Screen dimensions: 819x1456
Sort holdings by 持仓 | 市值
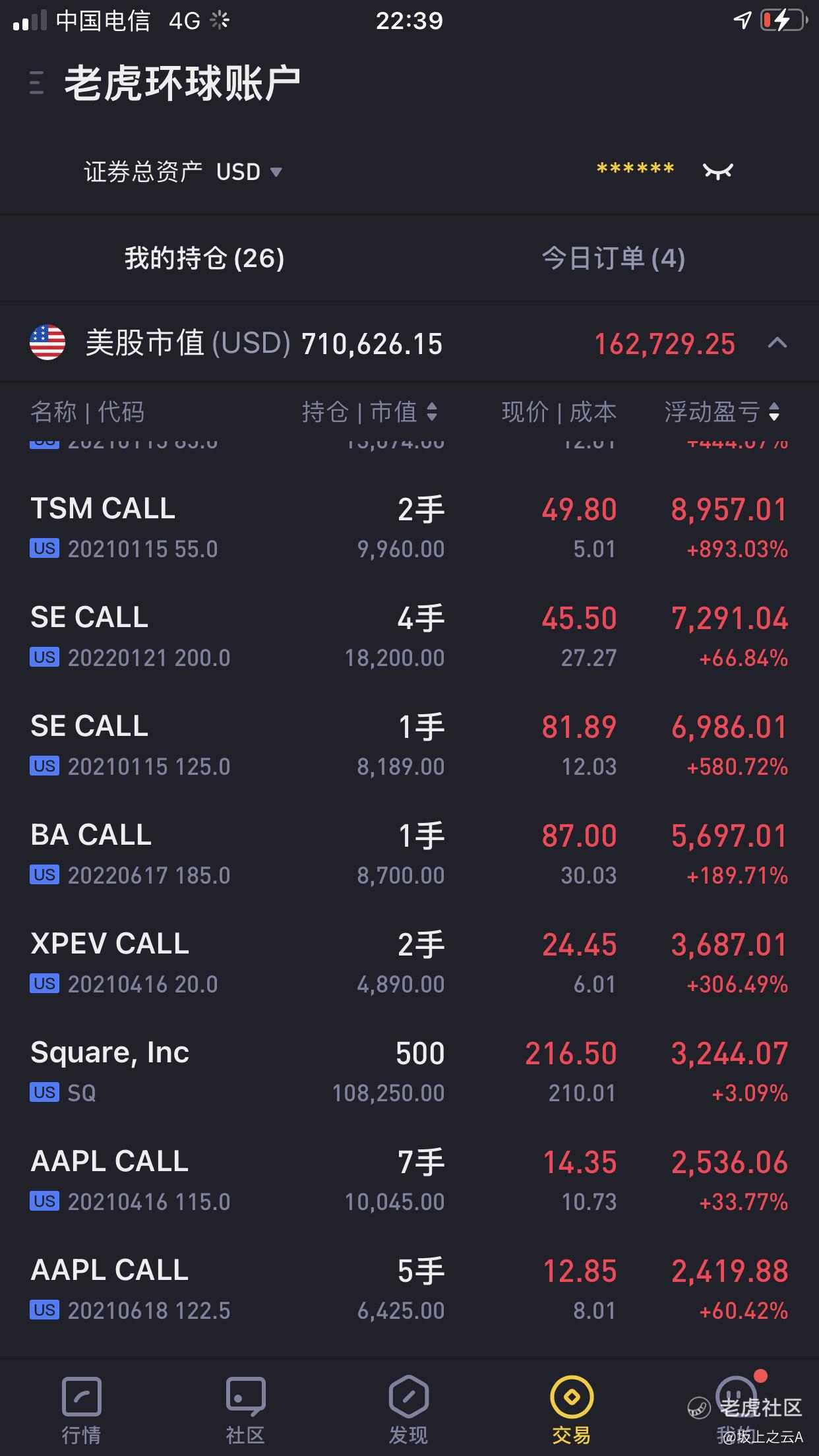click(369, 412)
